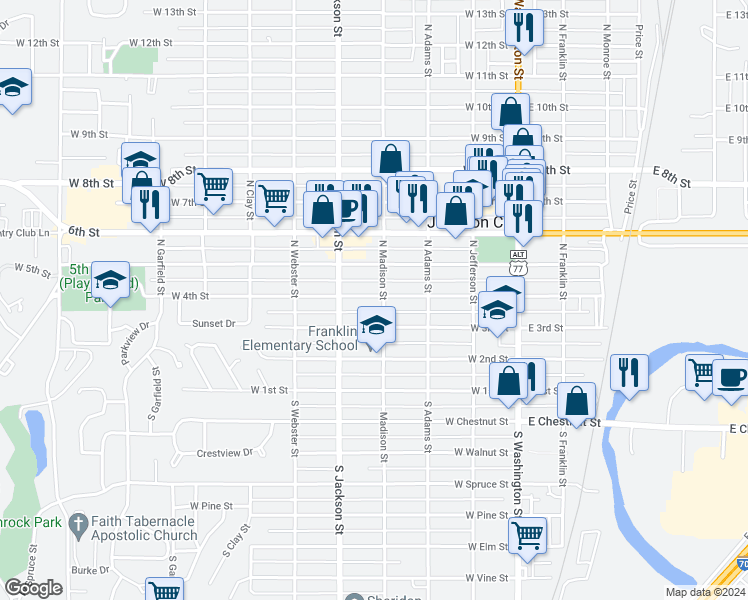748x600 pixels.
Task: Open the shopping bag marker on 10th St
Action: click(x=510, y=113)
